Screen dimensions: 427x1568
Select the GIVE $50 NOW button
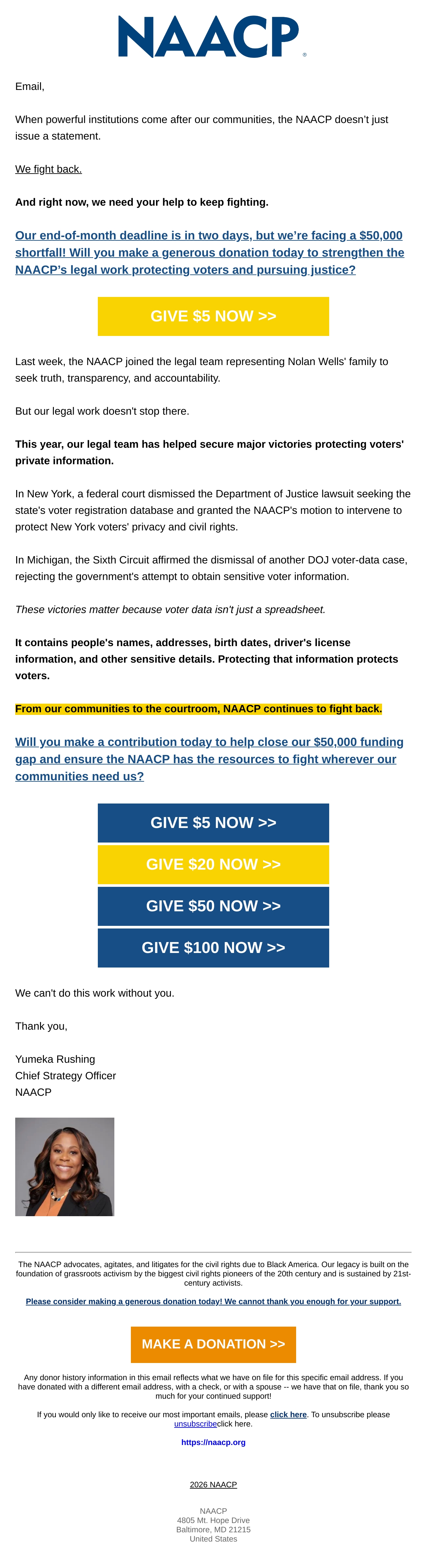coord(213,906)
